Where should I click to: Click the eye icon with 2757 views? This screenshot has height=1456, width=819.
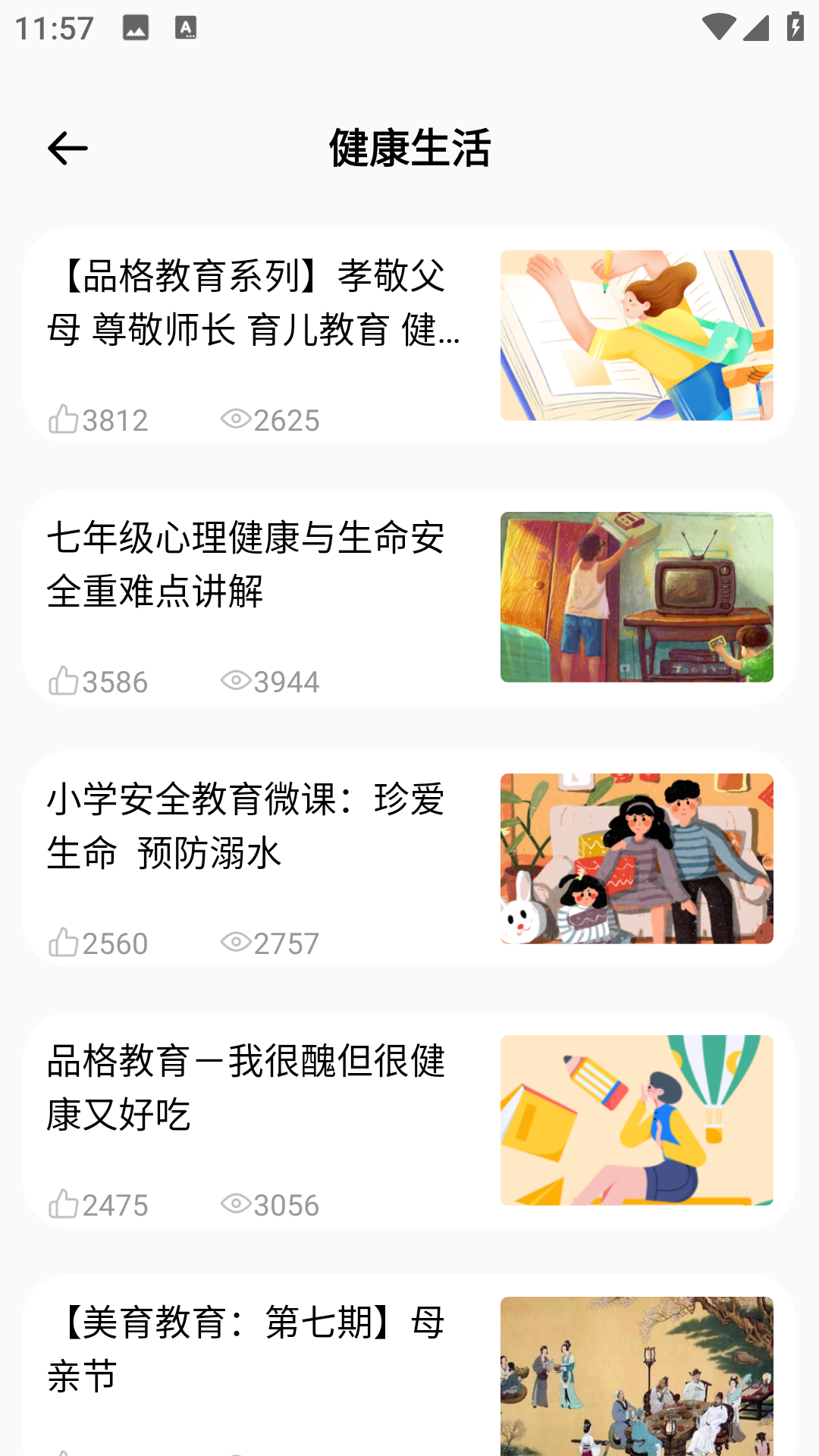pyautogui.click(x=235, y=943)
